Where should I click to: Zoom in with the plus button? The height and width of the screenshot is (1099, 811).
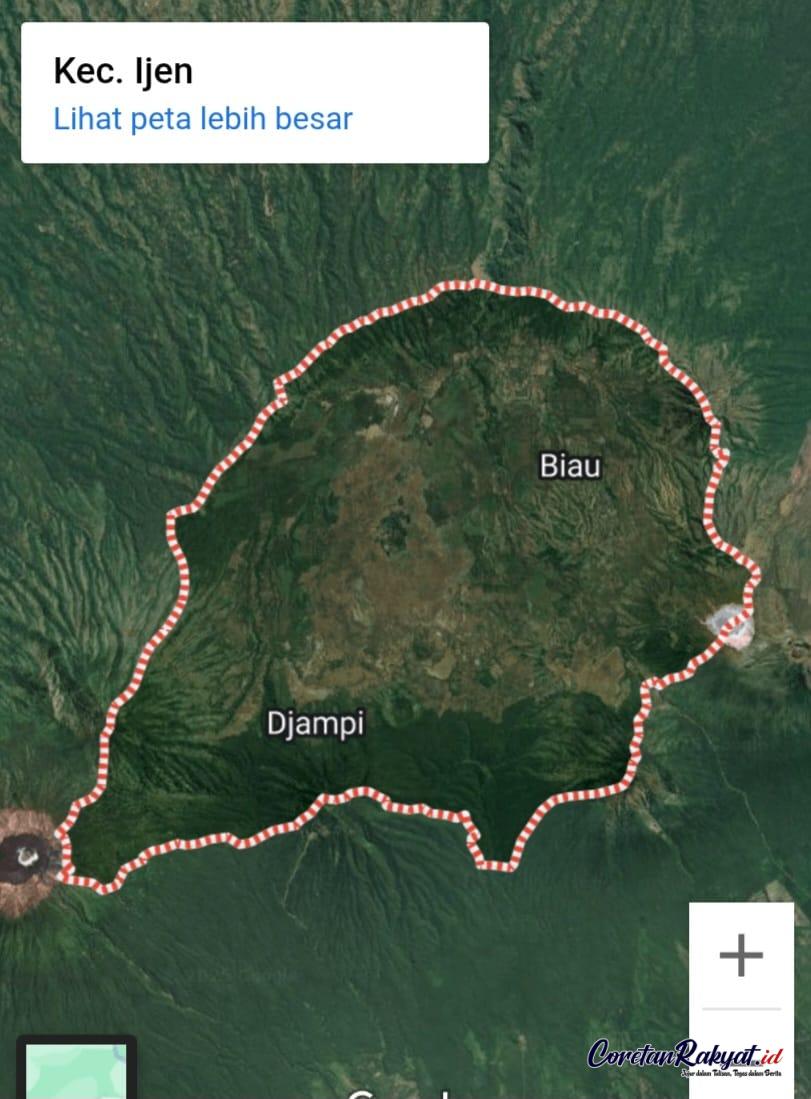point(741,956)
